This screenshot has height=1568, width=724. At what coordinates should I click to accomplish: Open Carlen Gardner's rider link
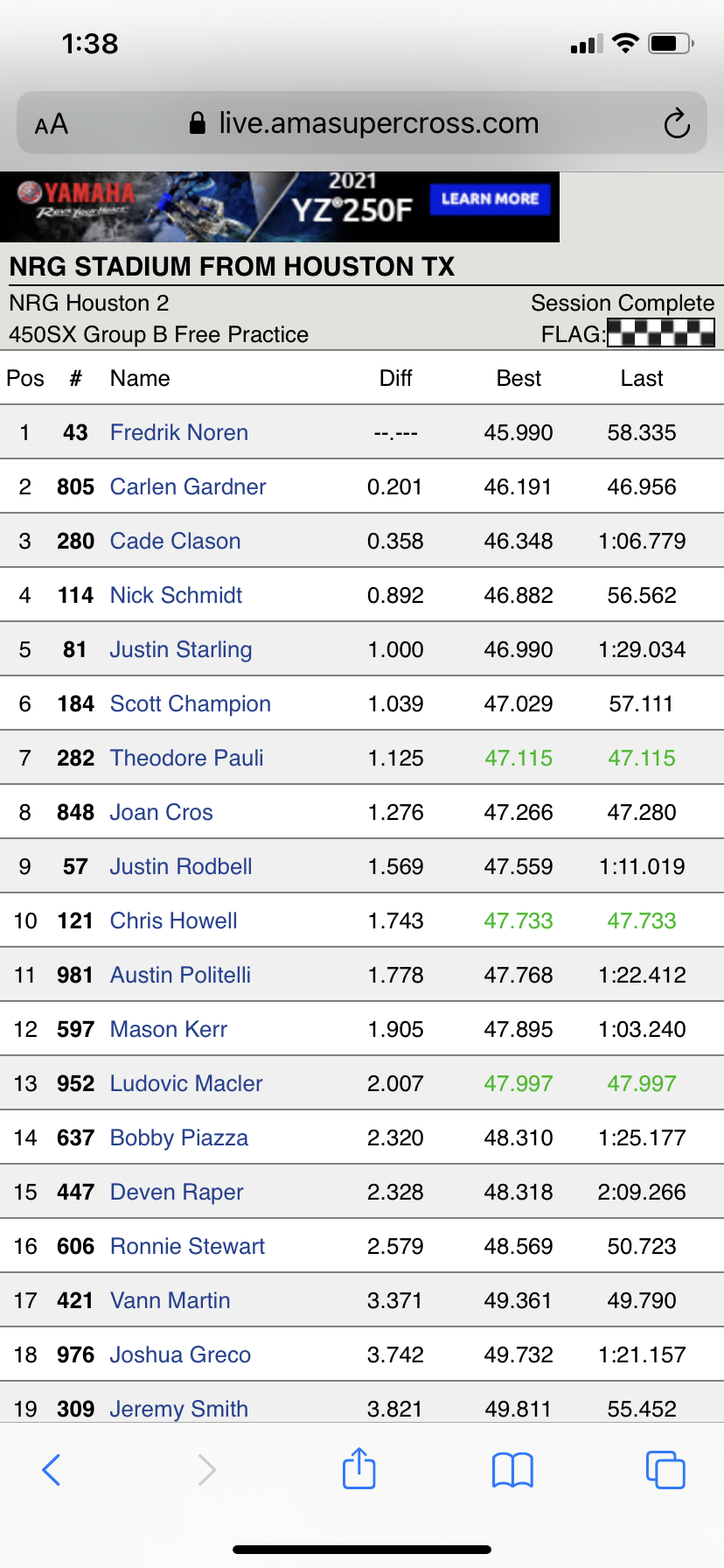click(x=187, y=486)
